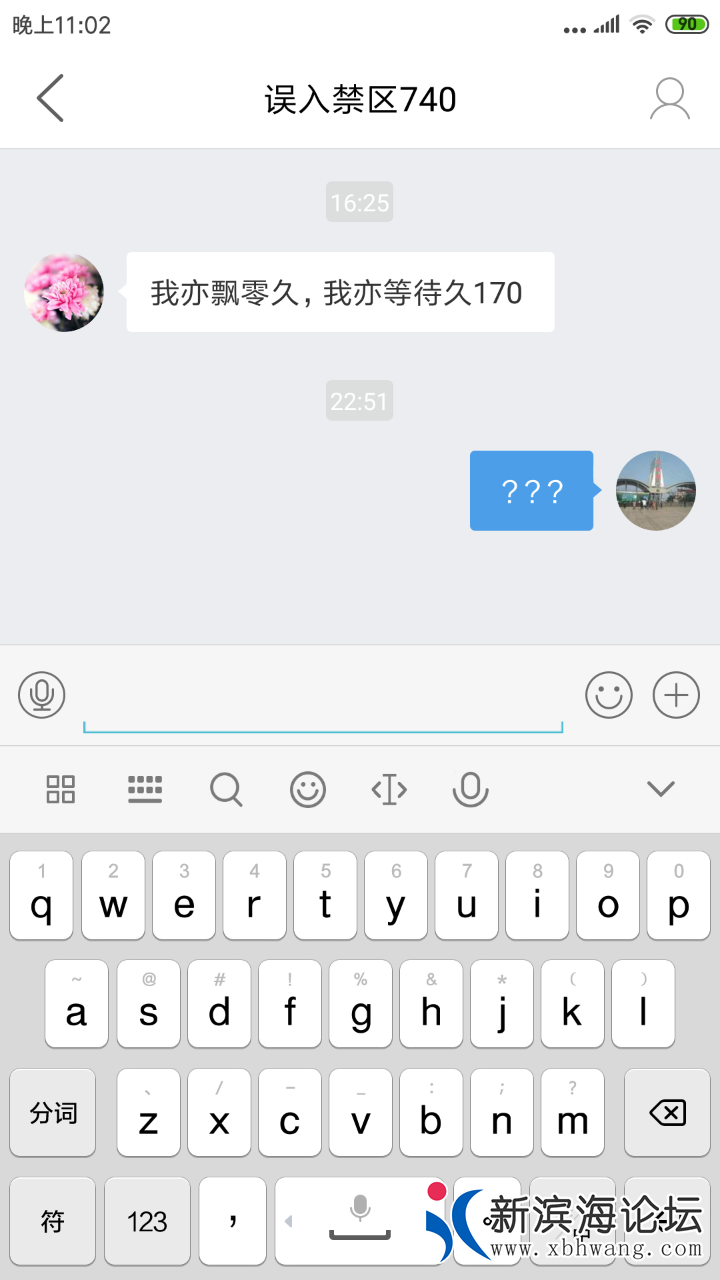Collapse the keyboard with the down chevron
This screenshot has width=720, height=1280.
(x=660, y=789)
